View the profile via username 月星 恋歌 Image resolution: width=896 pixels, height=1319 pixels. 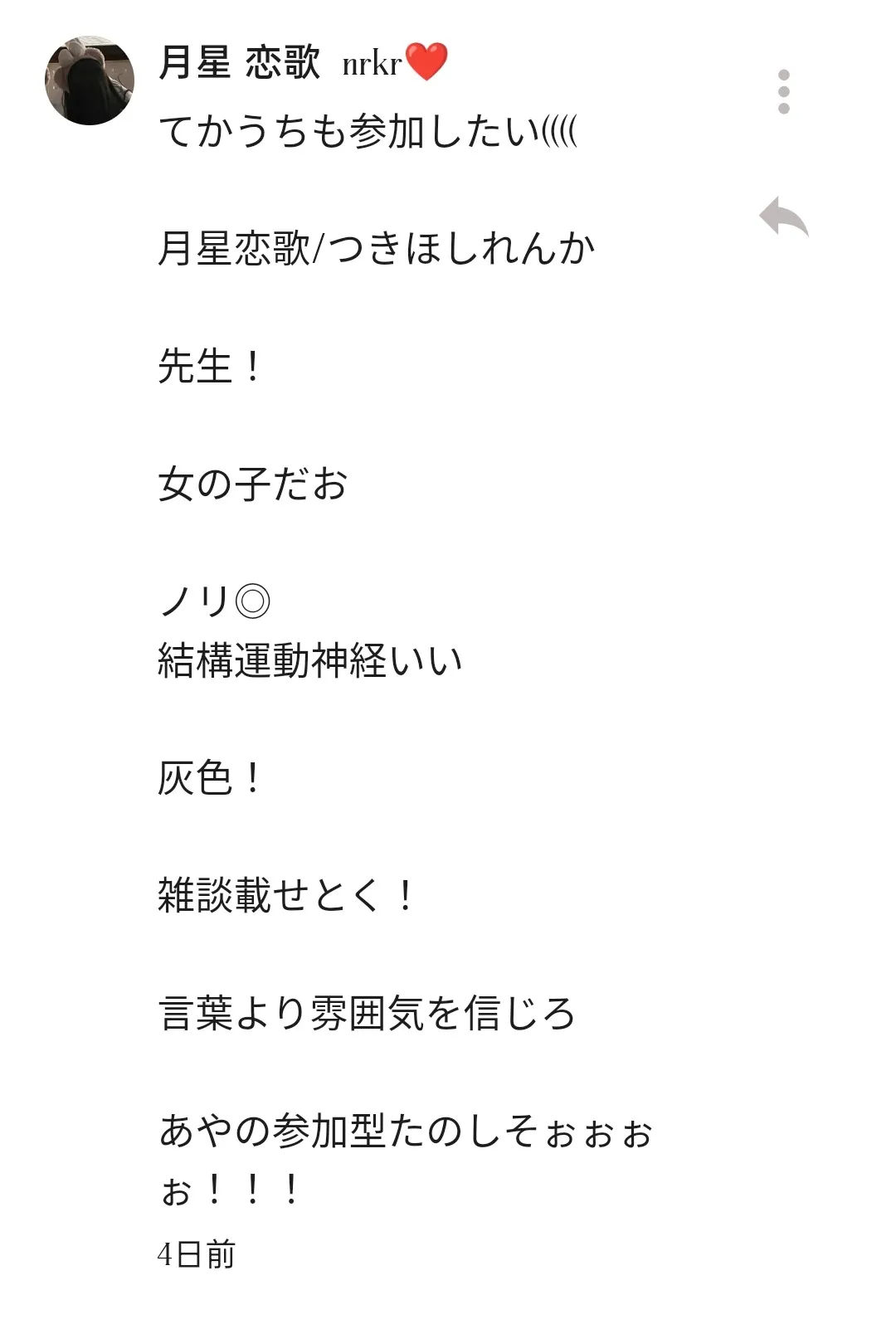(239, 62)
